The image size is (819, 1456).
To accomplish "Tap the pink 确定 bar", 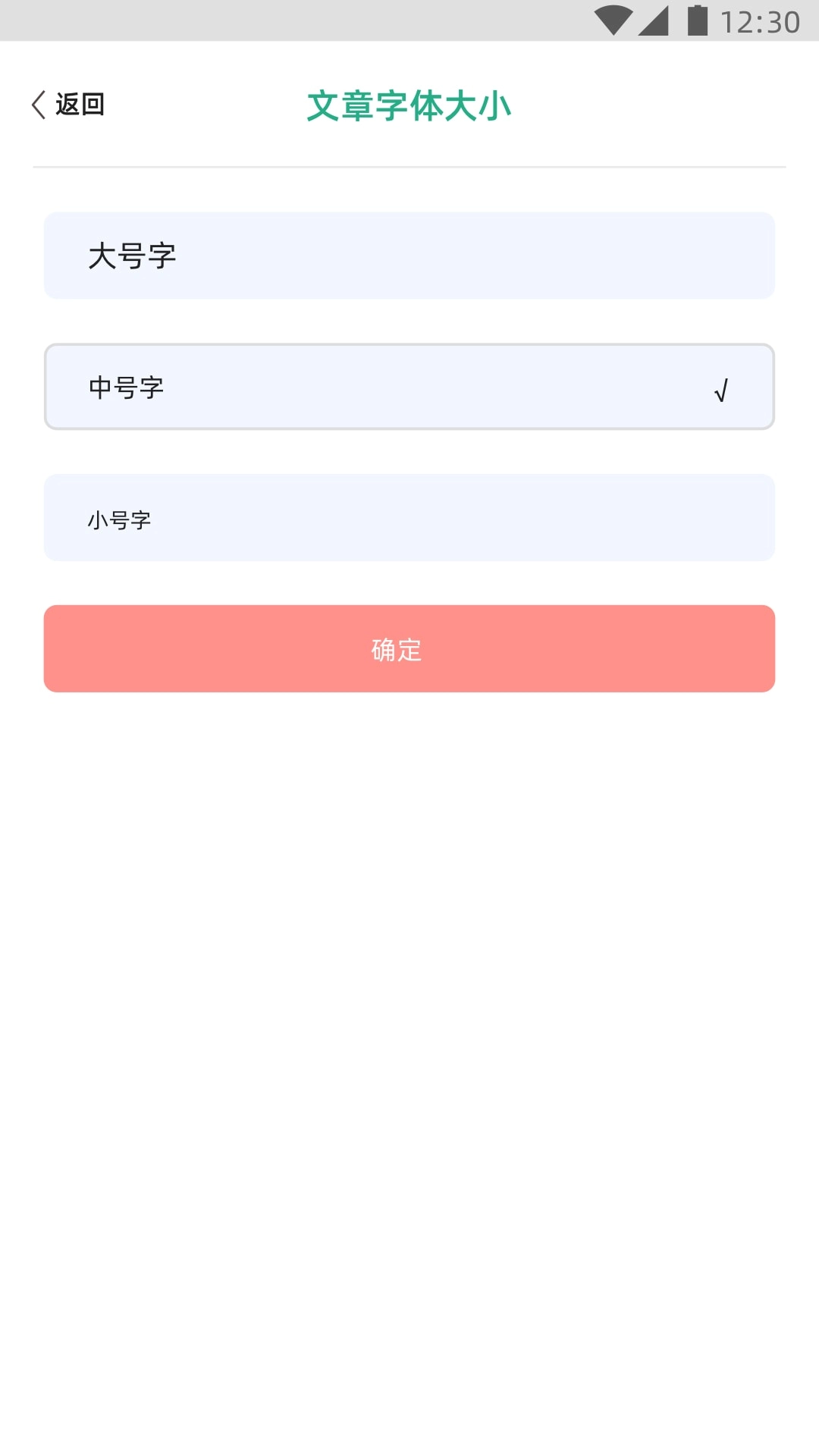I will click(409, 649).
